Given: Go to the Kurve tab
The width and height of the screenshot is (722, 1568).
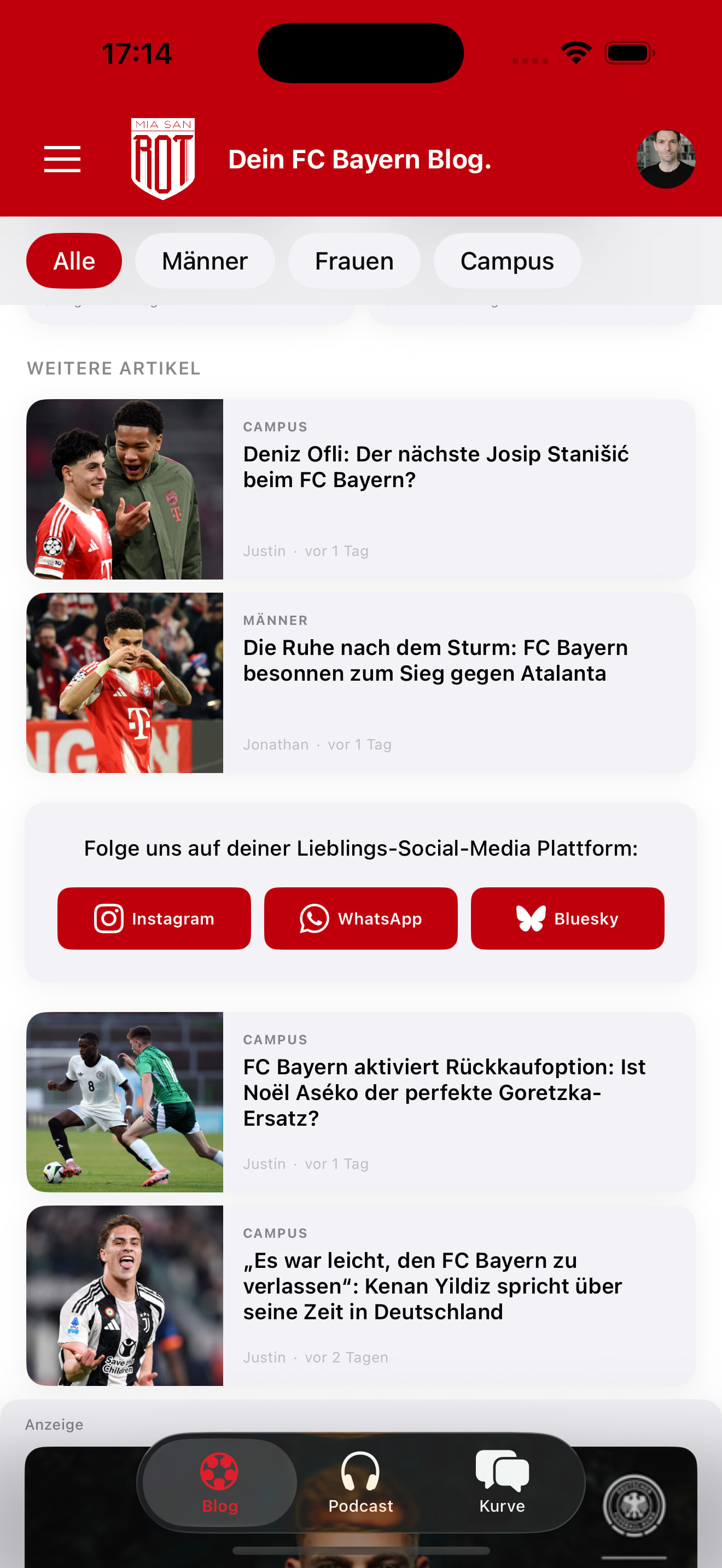Looking at the screenshot, I should point(502,1482).
